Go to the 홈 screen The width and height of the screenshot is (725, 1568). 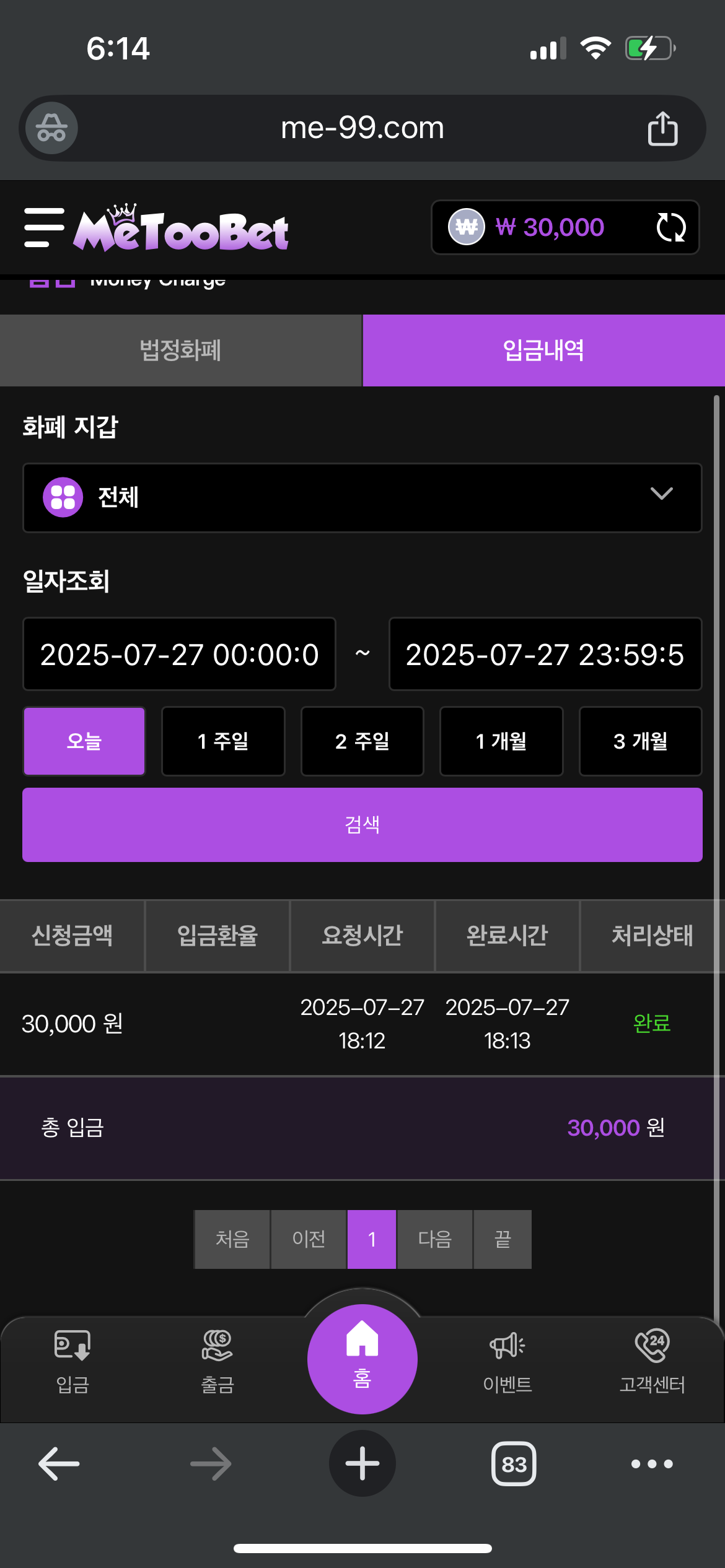click(362, 1359)
